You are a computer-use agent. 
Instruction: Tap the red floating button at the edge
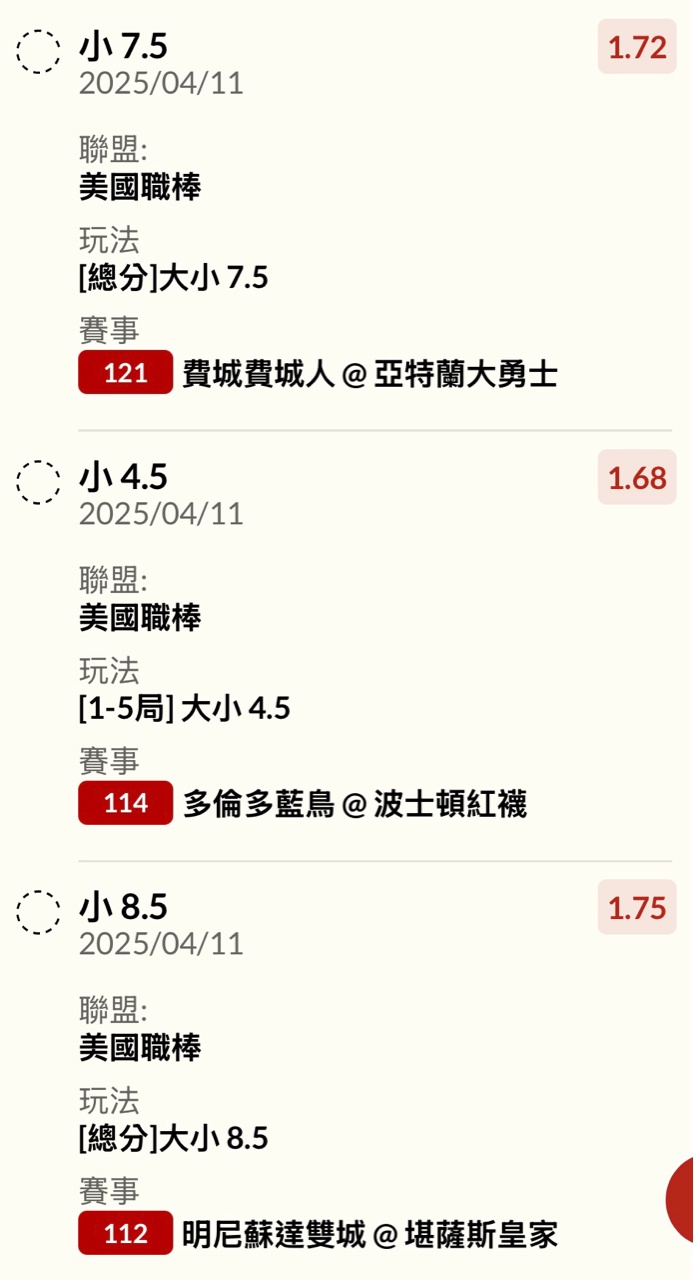point(682,1198)
